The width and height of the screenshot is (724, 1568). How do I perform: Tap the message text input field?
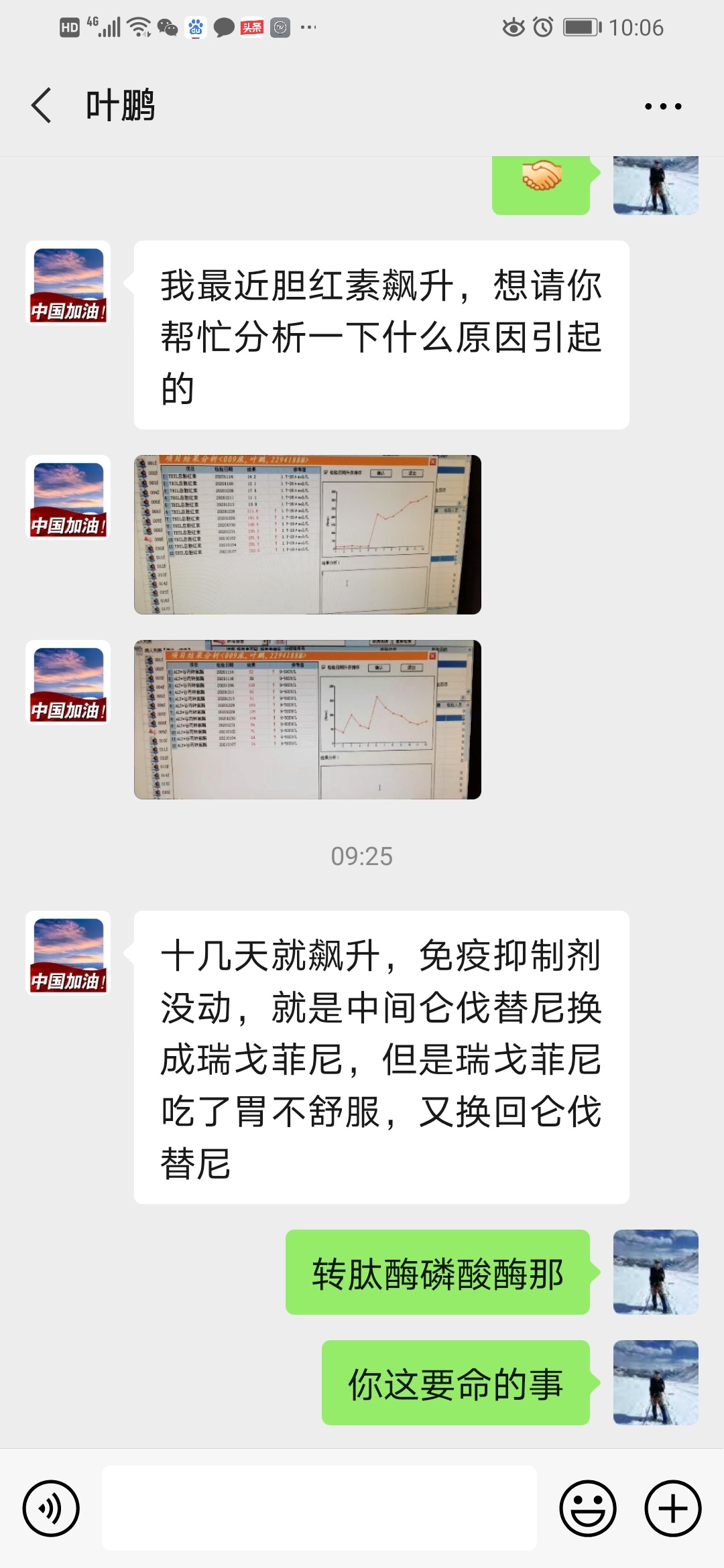coord(319,1508)
